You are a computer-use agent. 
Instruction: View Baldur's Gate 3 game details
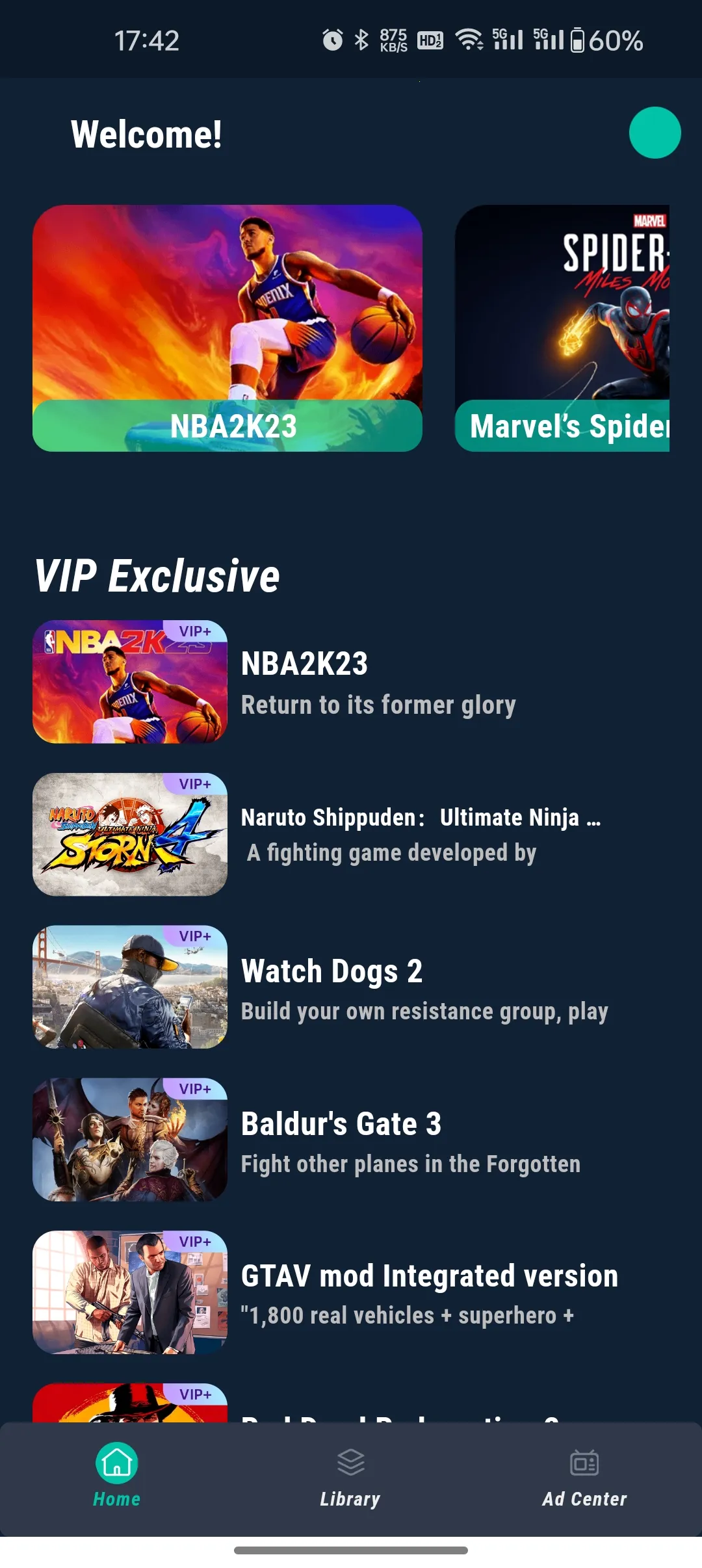pos(351,1140)
